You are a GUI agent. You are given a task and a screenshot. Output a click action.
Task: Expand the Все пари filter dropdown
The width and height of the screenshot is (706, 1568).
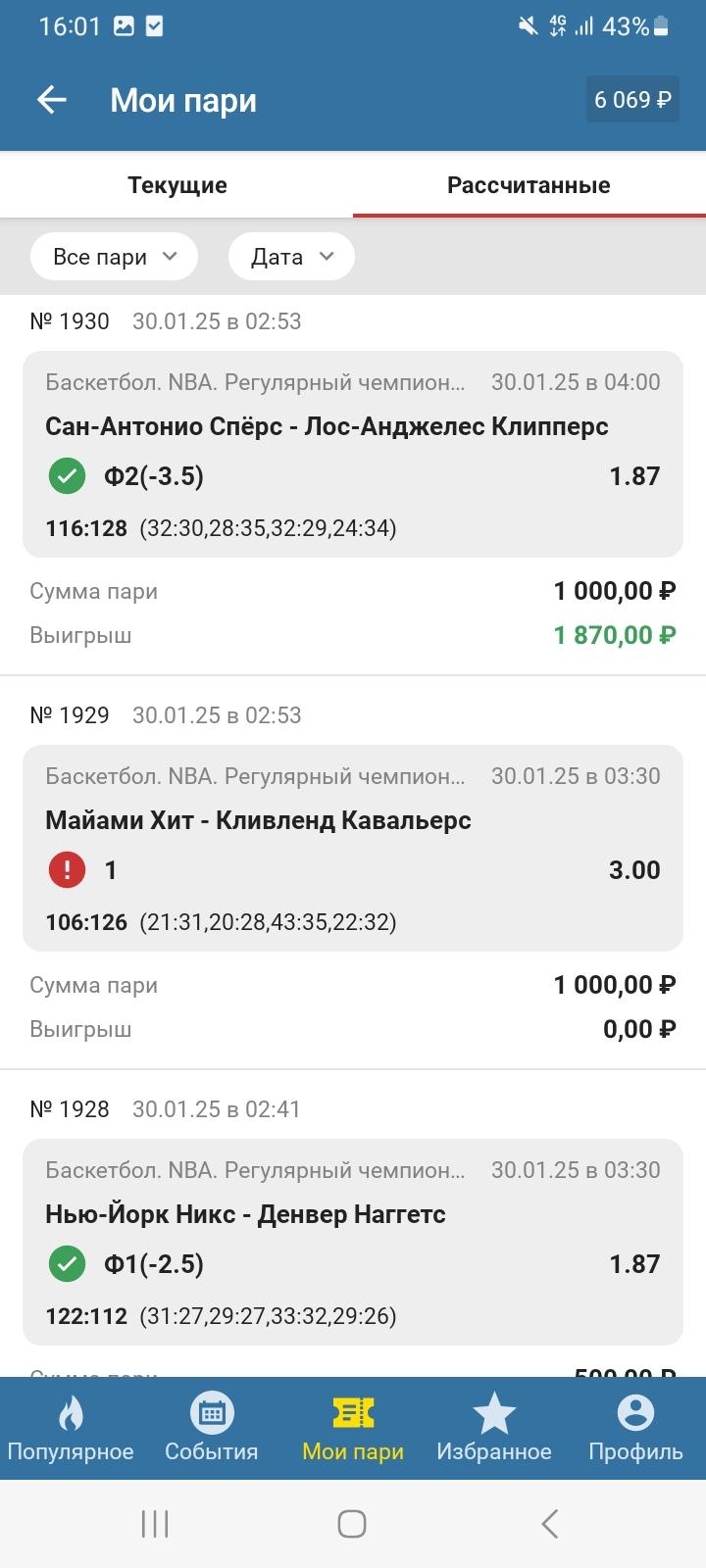click(x=114, y=257)
